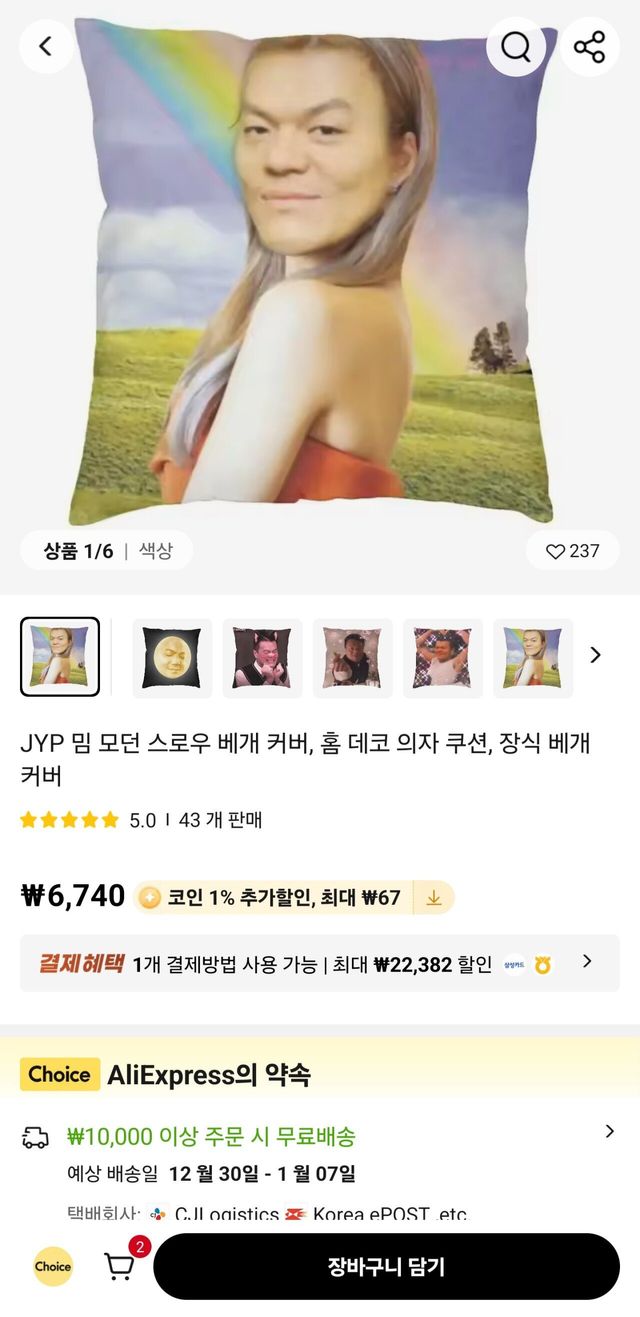View the moon-face pillow thumbnail
640x1317 pixels.
click(x=172, y=657)
